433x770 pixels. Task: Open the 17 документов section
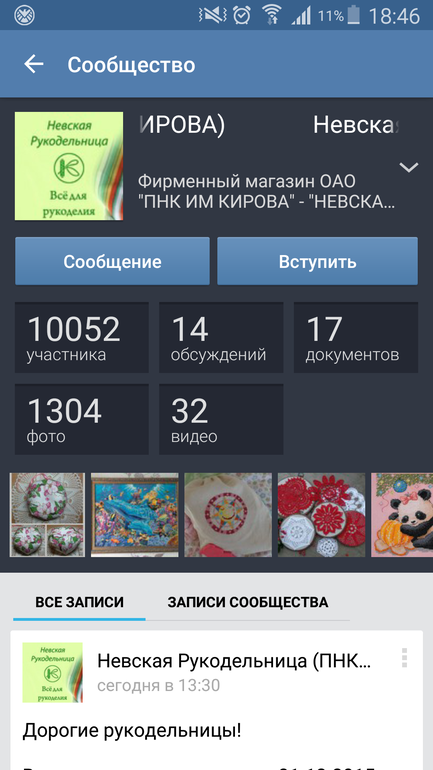(356, 337)
